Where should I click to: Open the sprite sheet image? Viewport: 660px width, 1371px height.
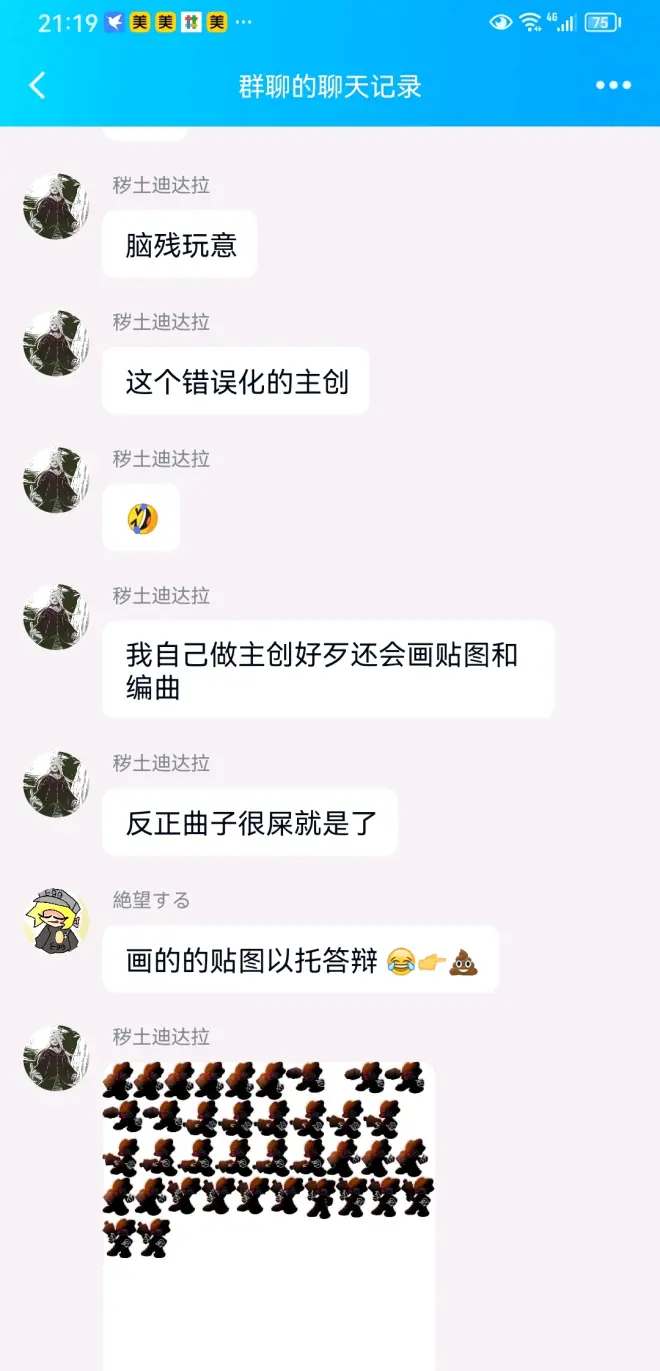click(x=268, y=1200)
